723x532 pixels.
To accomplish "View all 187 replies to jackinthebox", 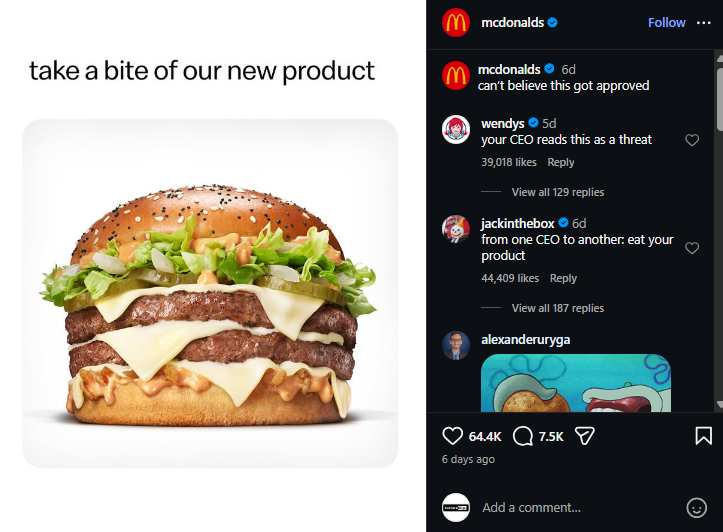I will (557, 308).
